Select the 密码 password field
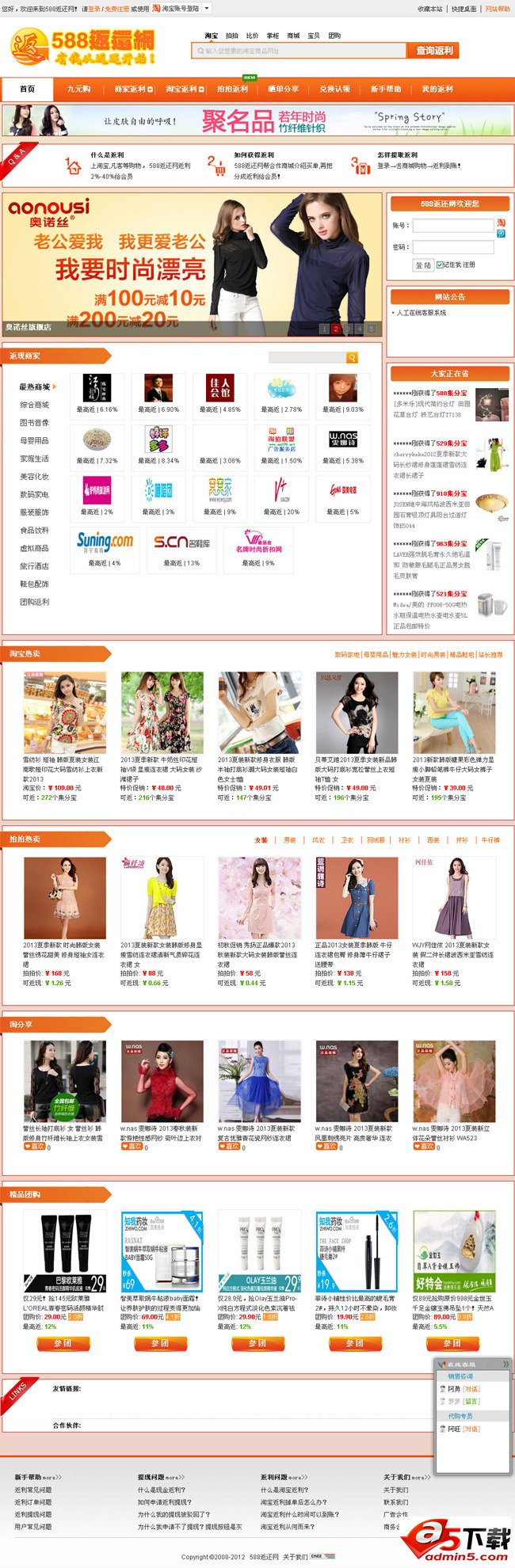 452,247
